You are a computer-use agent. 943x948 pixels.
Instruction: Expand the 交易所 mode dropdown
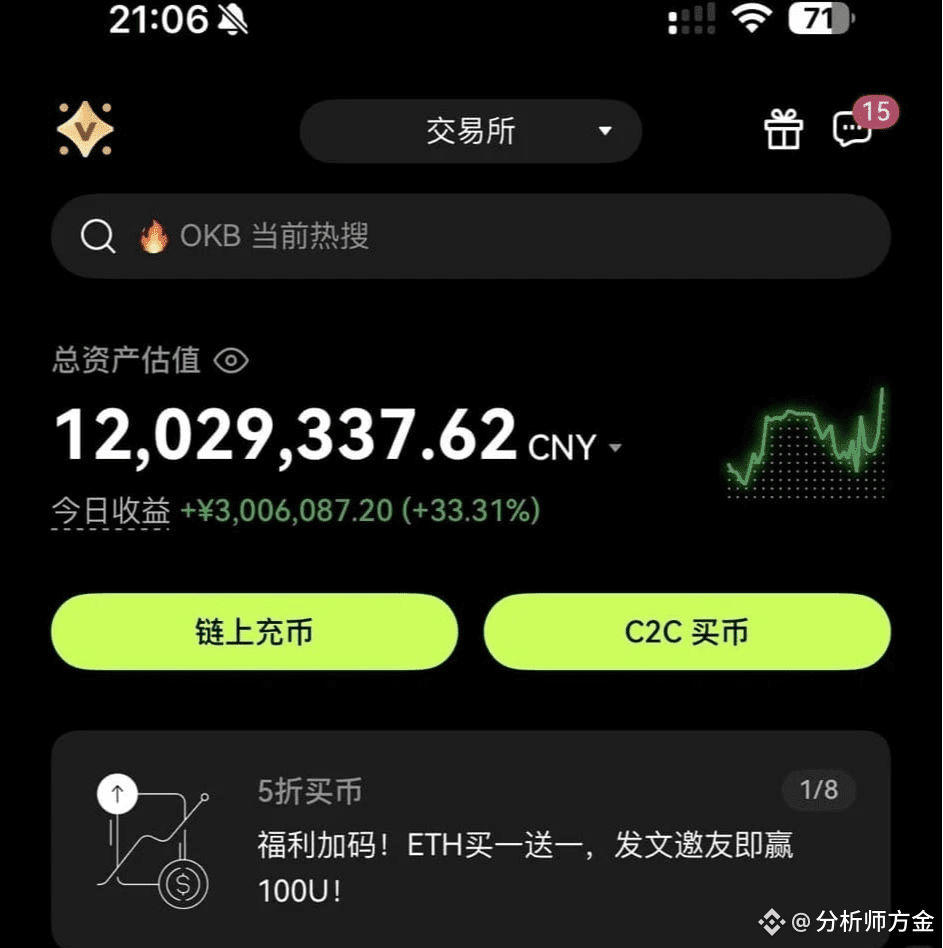471,131
